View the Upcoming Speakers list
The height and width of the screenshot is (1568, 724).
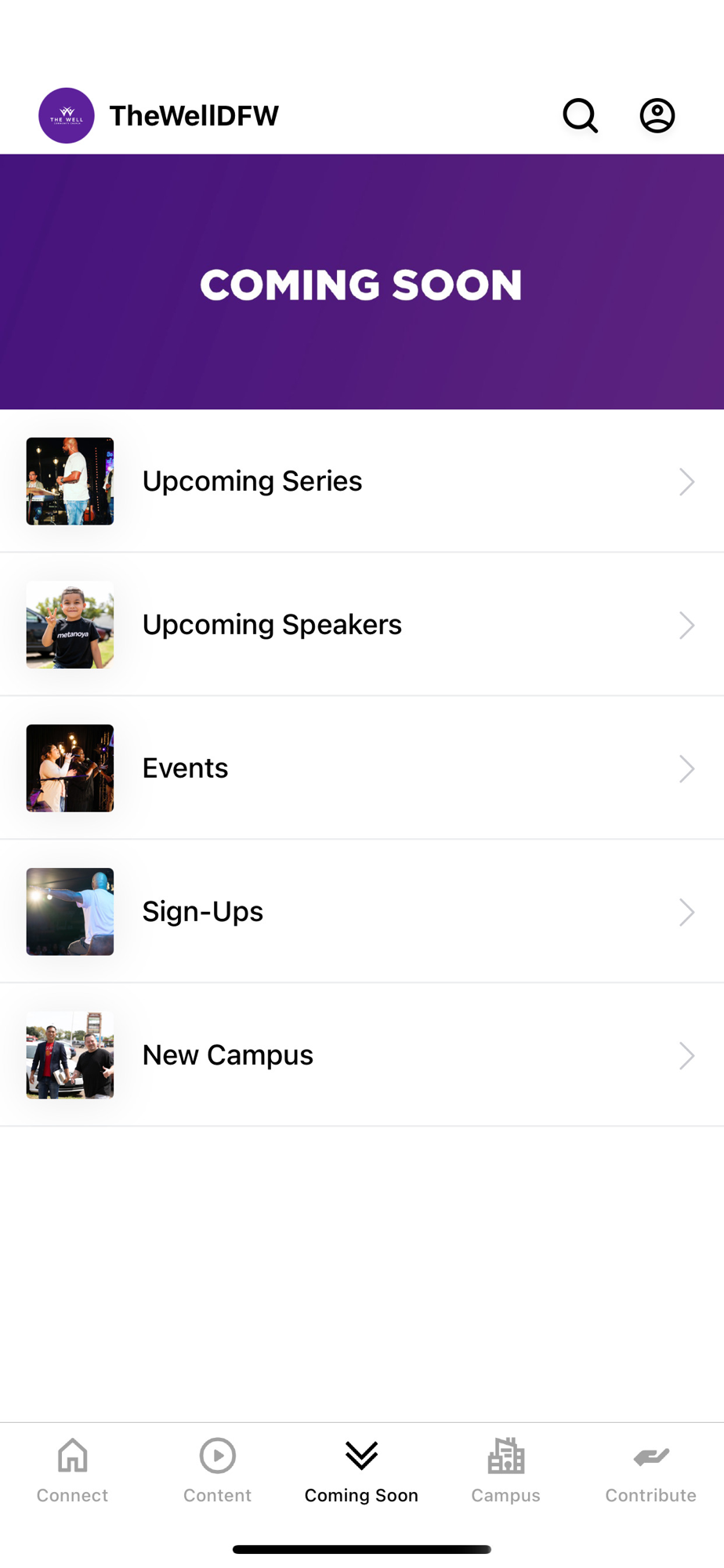(x=361, y=625)
